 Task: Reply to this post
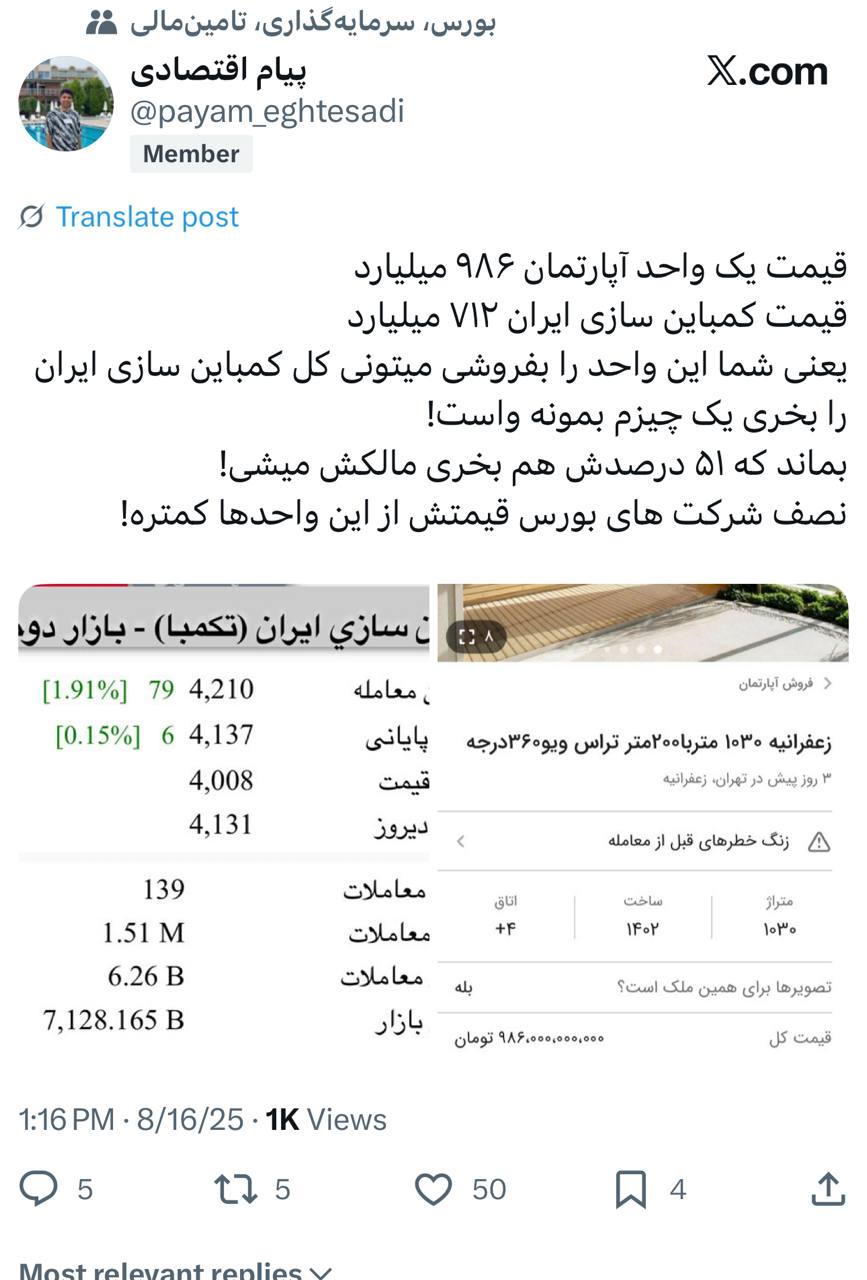pyautogui.click(x=40, y=1189)
